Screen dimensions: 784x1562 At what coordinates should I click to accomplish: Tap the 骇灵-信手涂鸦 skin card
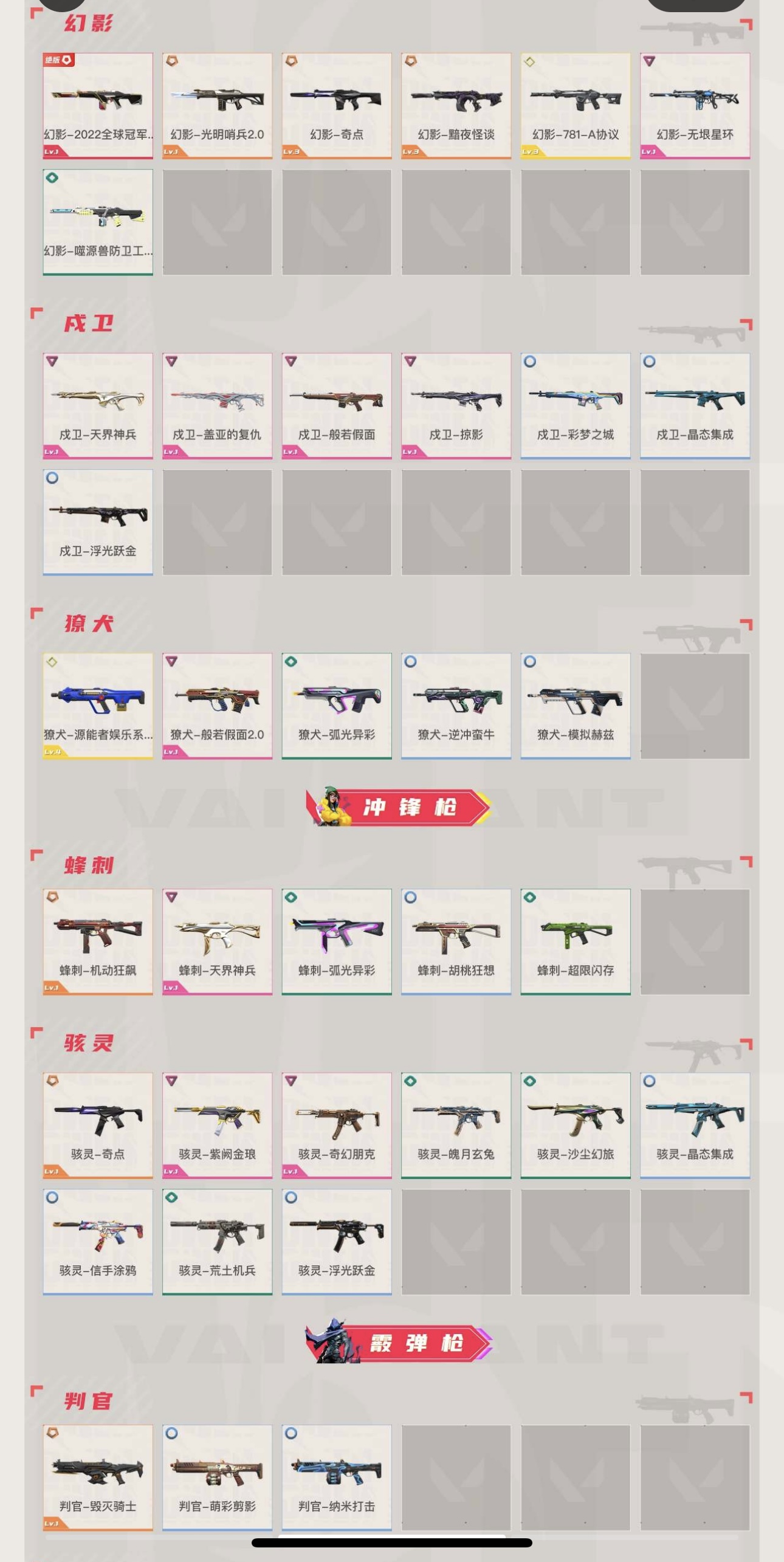coord(98,1242)
